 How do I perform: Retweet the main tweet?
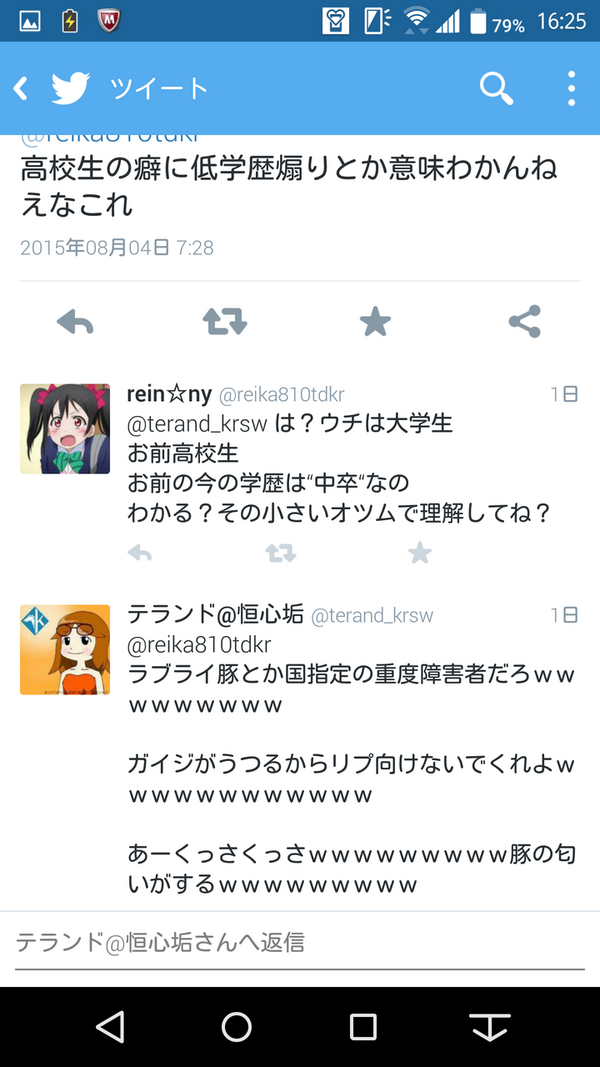[225, 321]
